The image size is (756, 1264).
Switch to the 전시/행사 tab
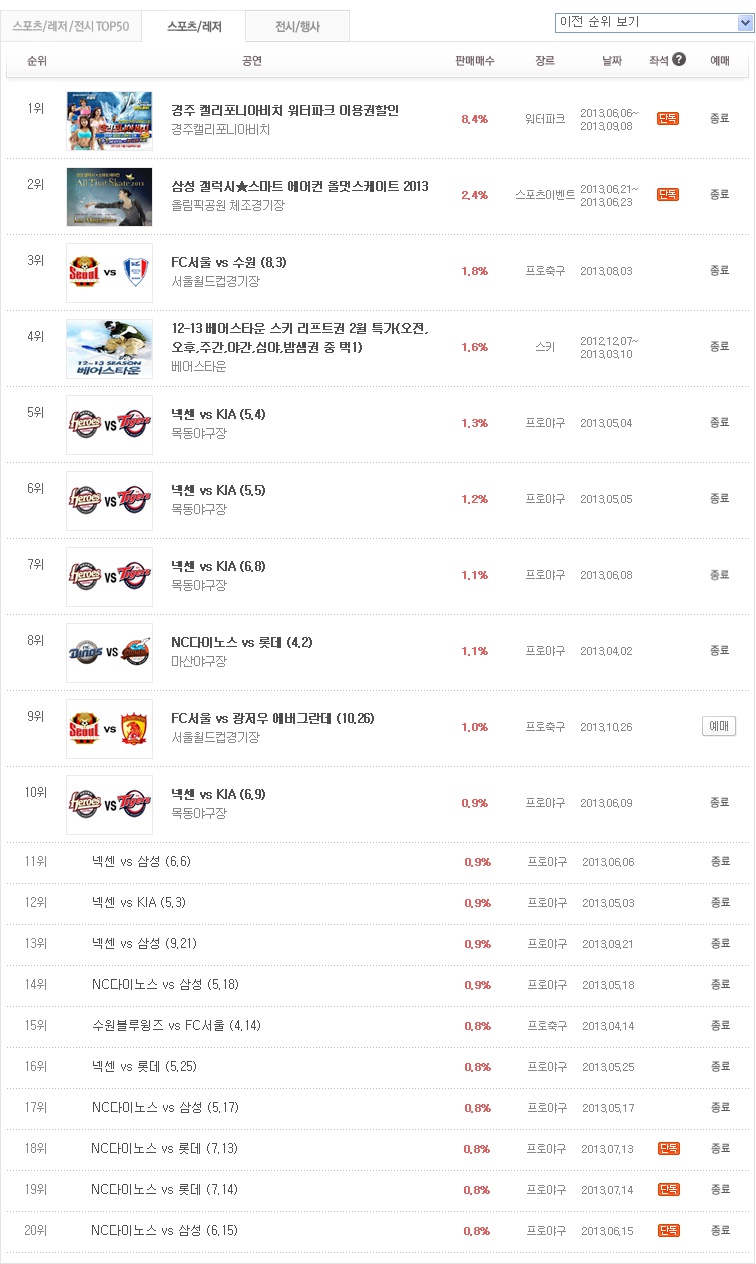click(x=297, y=26)
